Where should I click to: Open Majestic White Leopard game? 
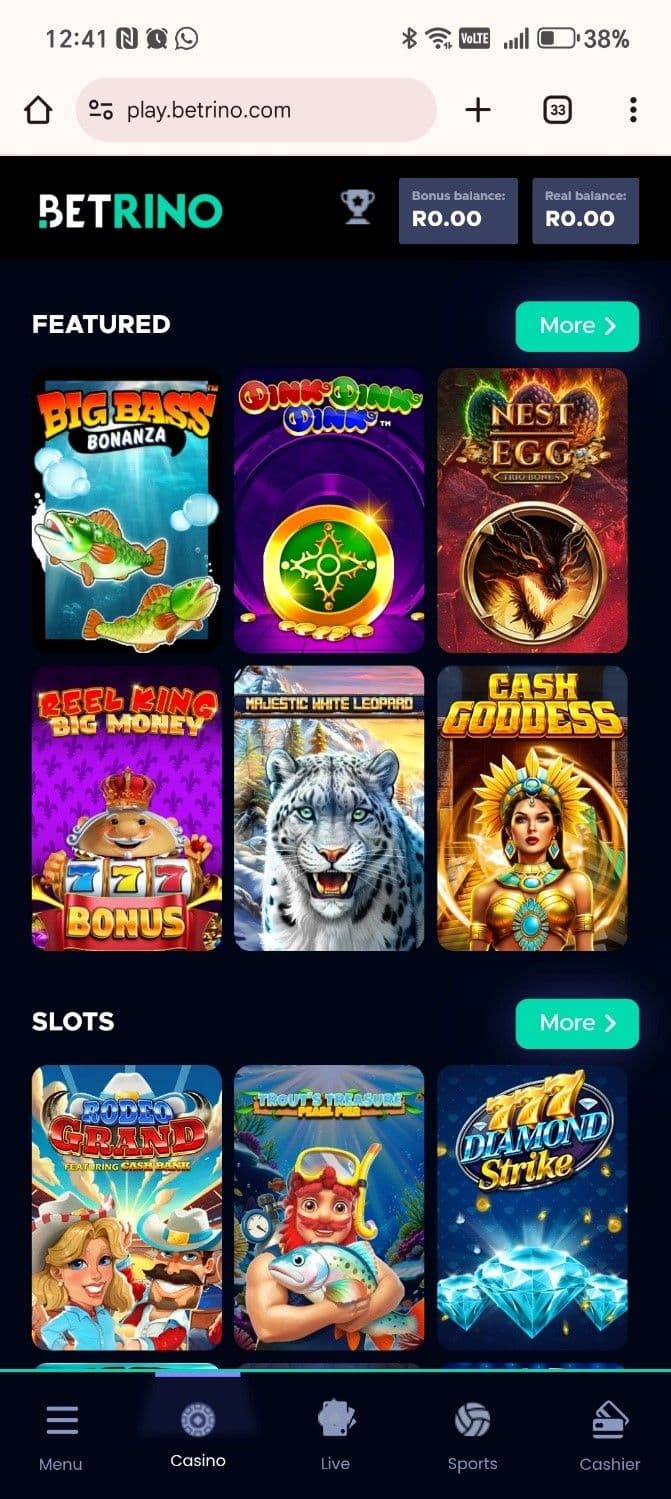tap(329, 808)
